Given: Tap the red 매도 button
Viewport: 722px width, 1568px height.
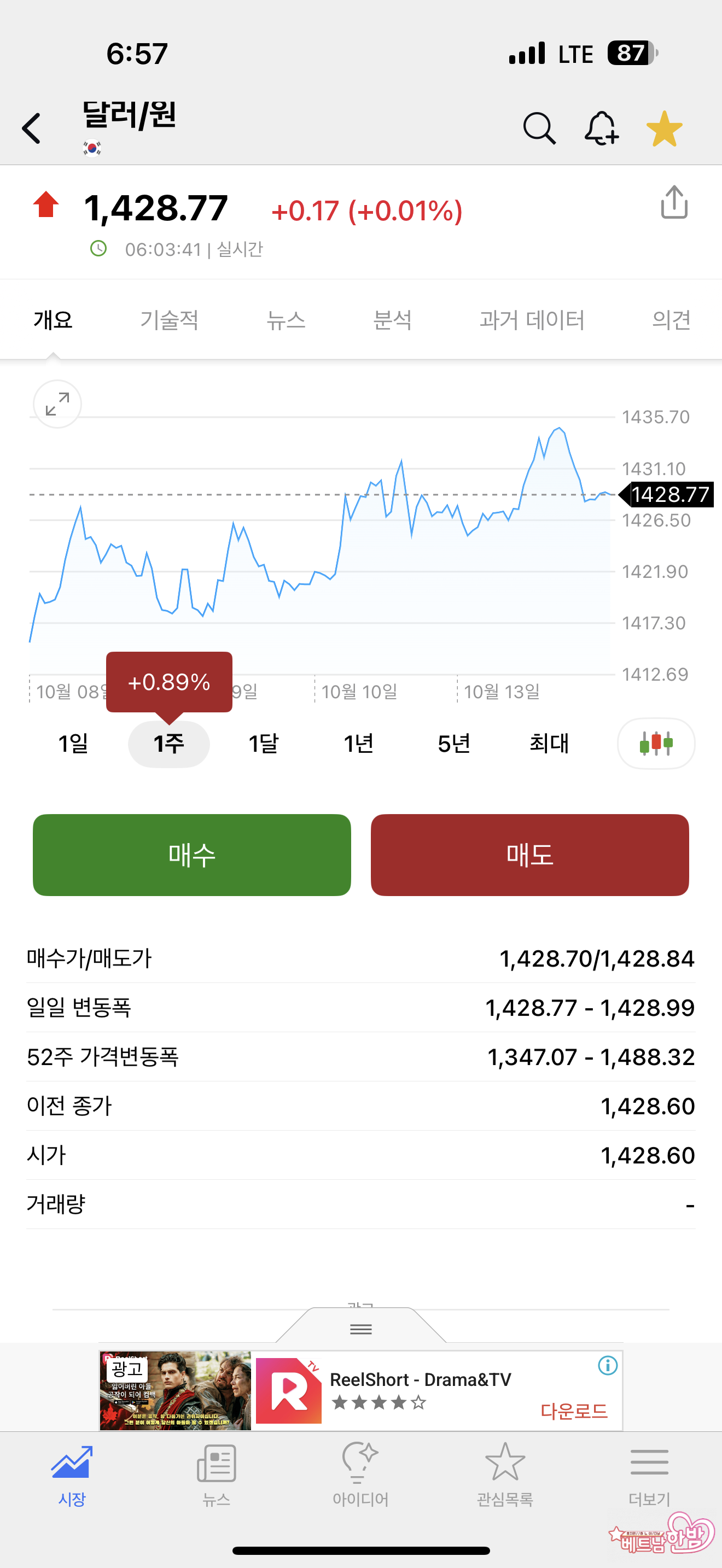Looking at the screenshot, I should [x=529, y=855].
